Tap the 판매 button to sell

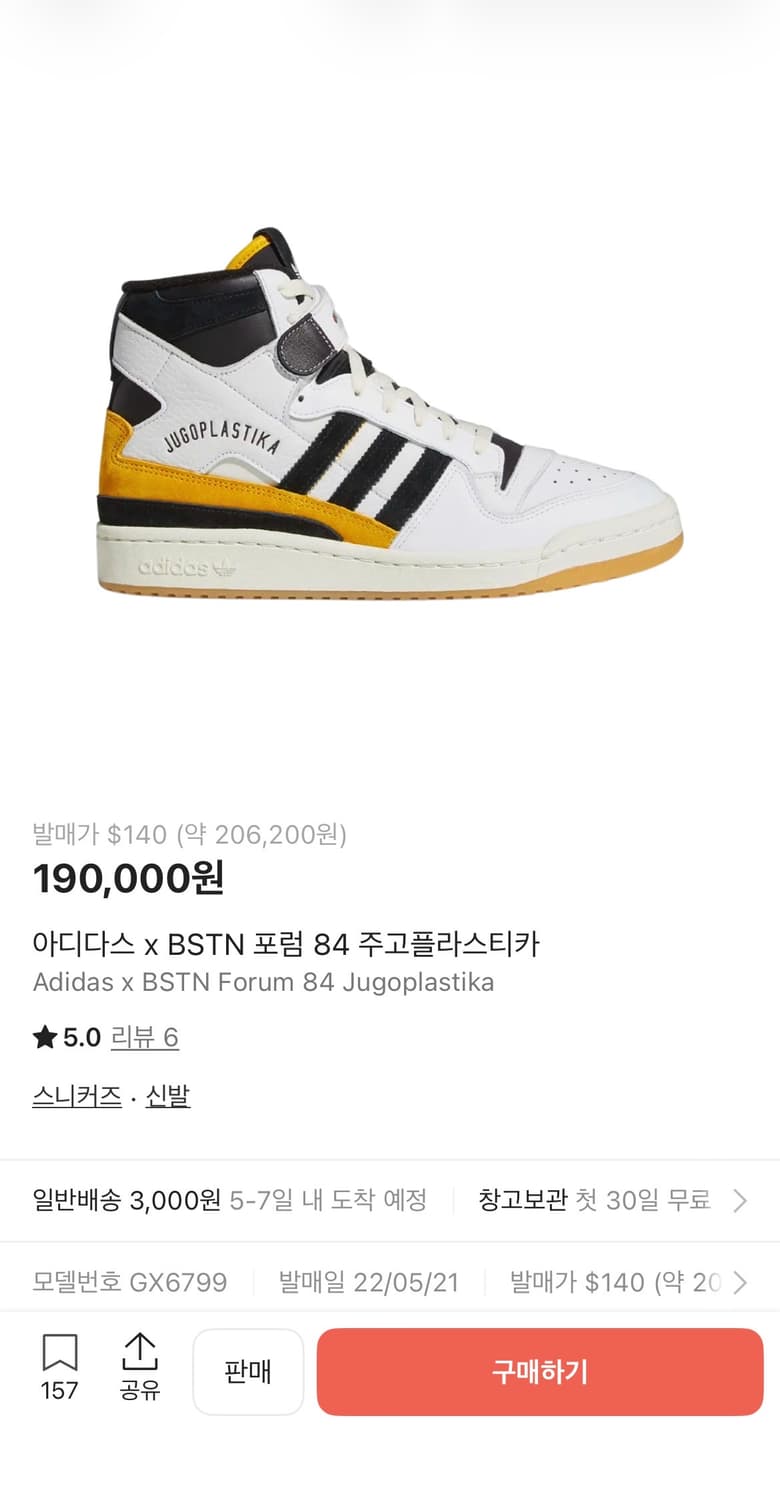pyautogui.click(x=248, y=1372)
